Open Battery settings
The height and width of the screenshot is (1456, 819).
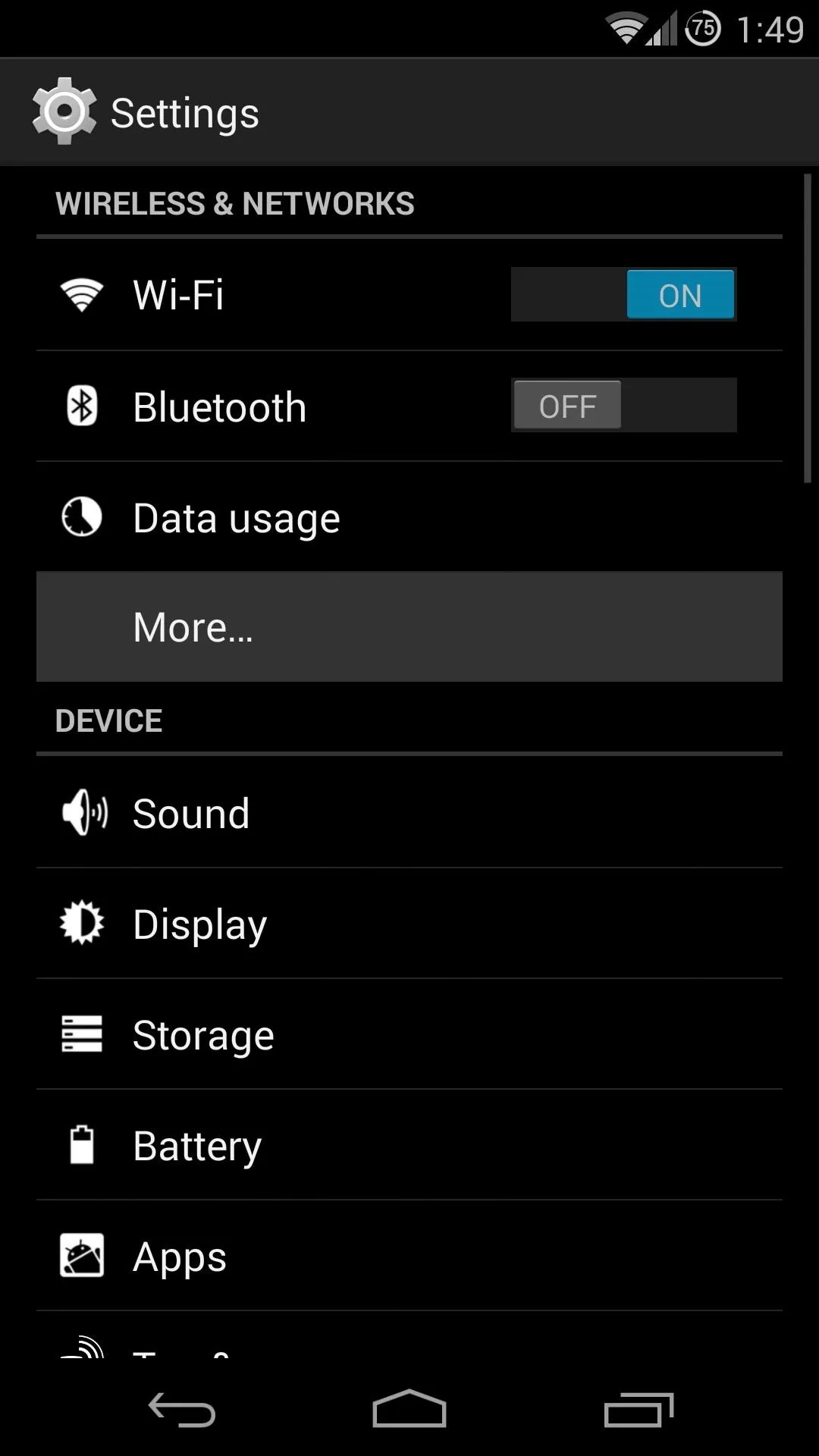[409, 1145]
